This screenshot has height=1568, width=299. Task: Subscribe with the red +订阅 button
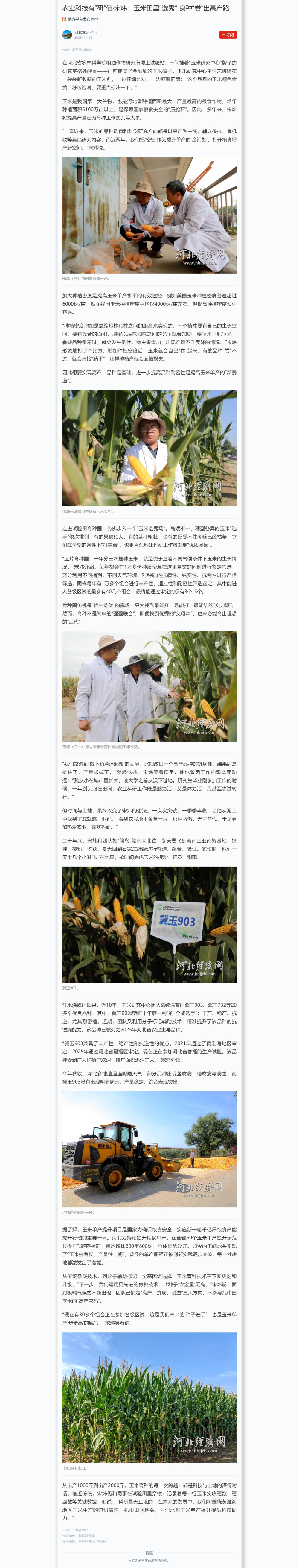point(228,35)
